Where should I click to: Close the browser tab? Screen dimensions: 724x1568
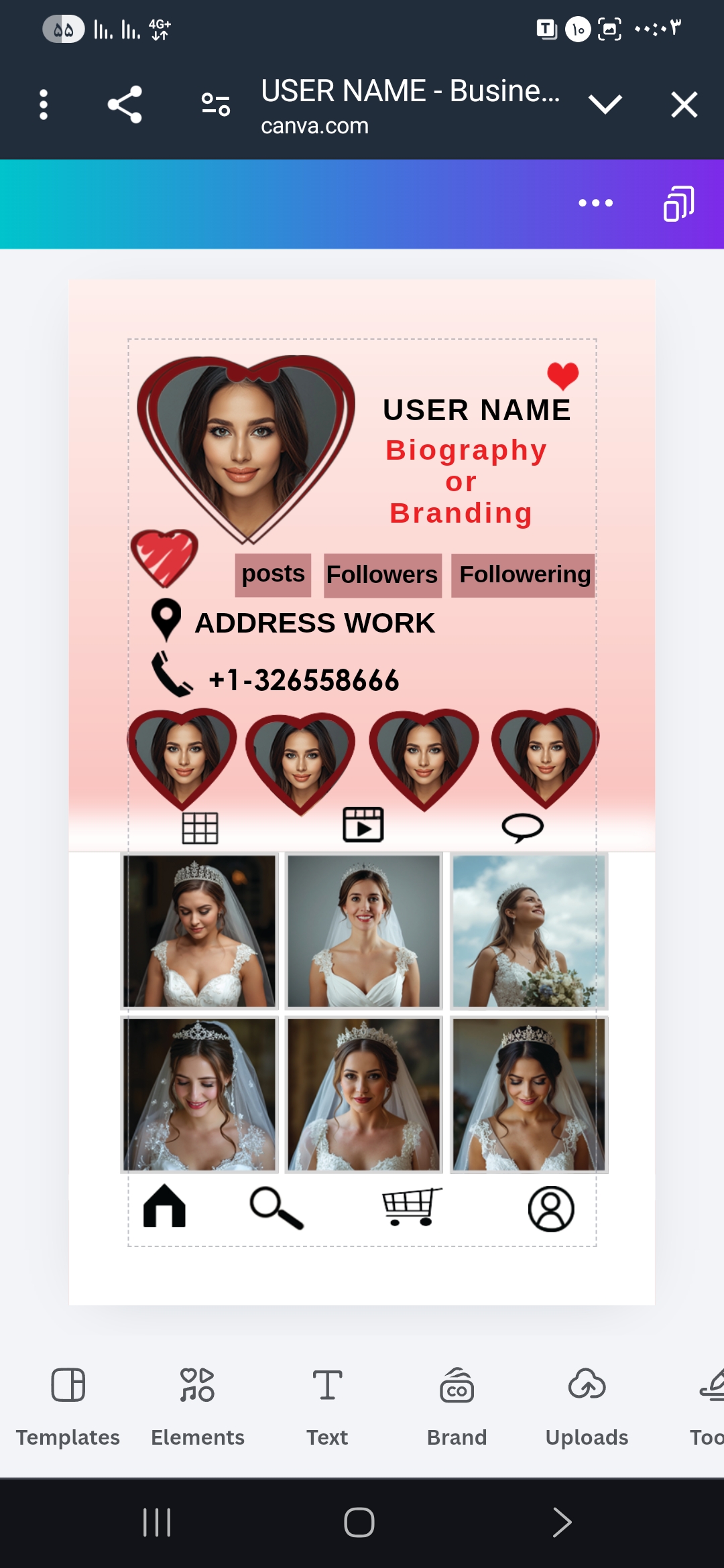[684, 105]
